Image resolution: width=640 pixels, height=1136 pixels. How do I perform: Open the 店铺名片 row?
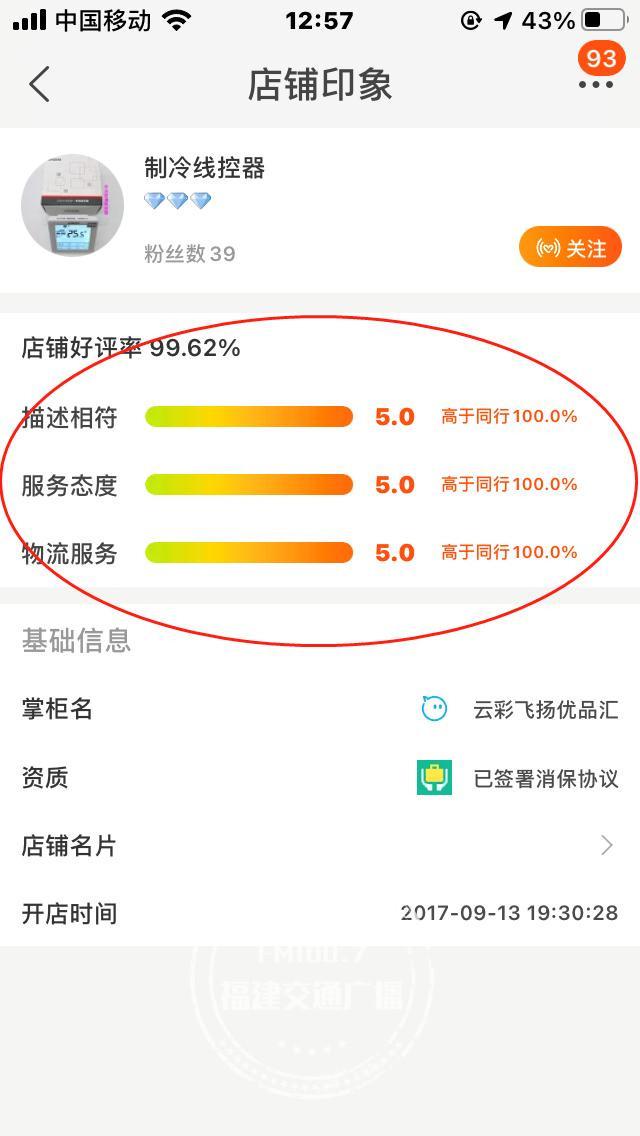click(x=320, y=846)
